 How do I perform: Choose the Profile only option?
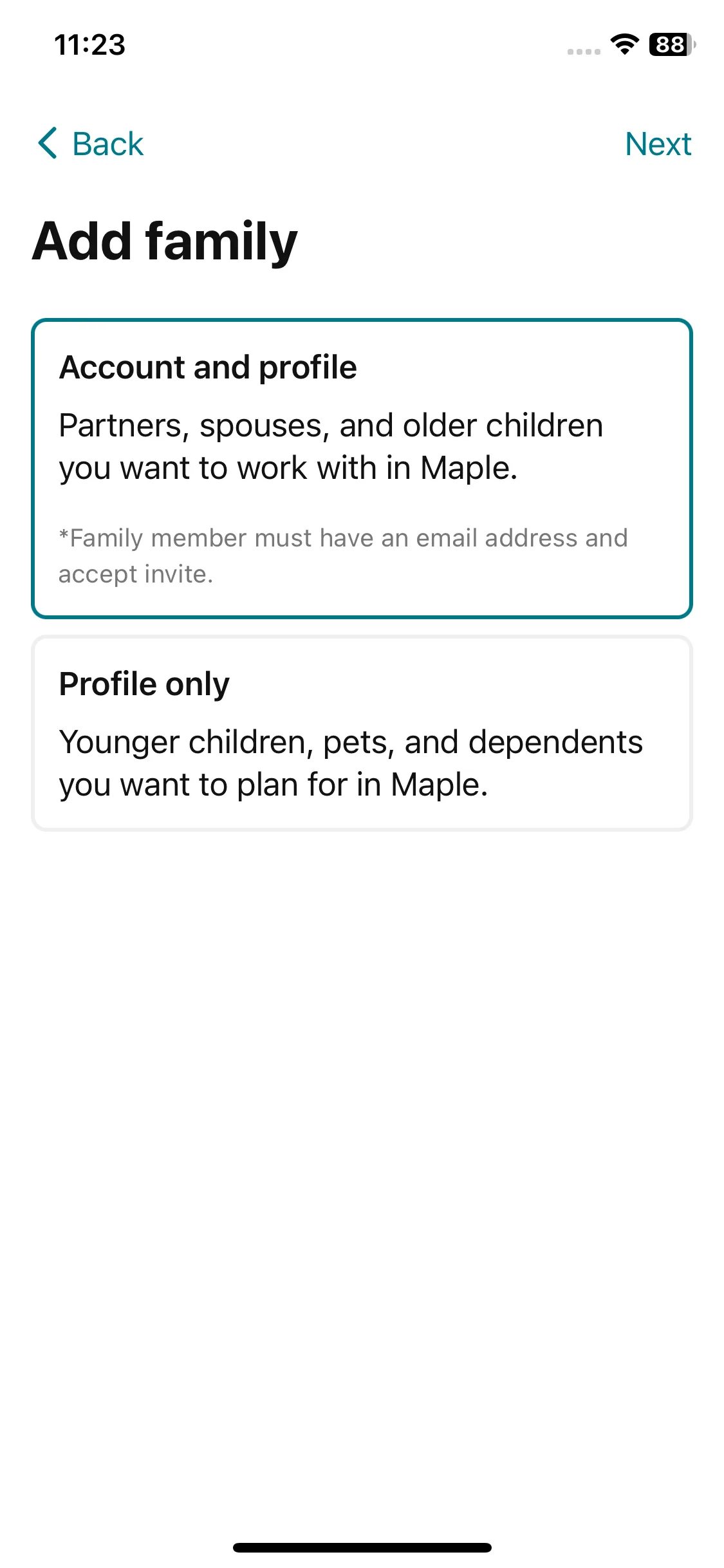362,733
